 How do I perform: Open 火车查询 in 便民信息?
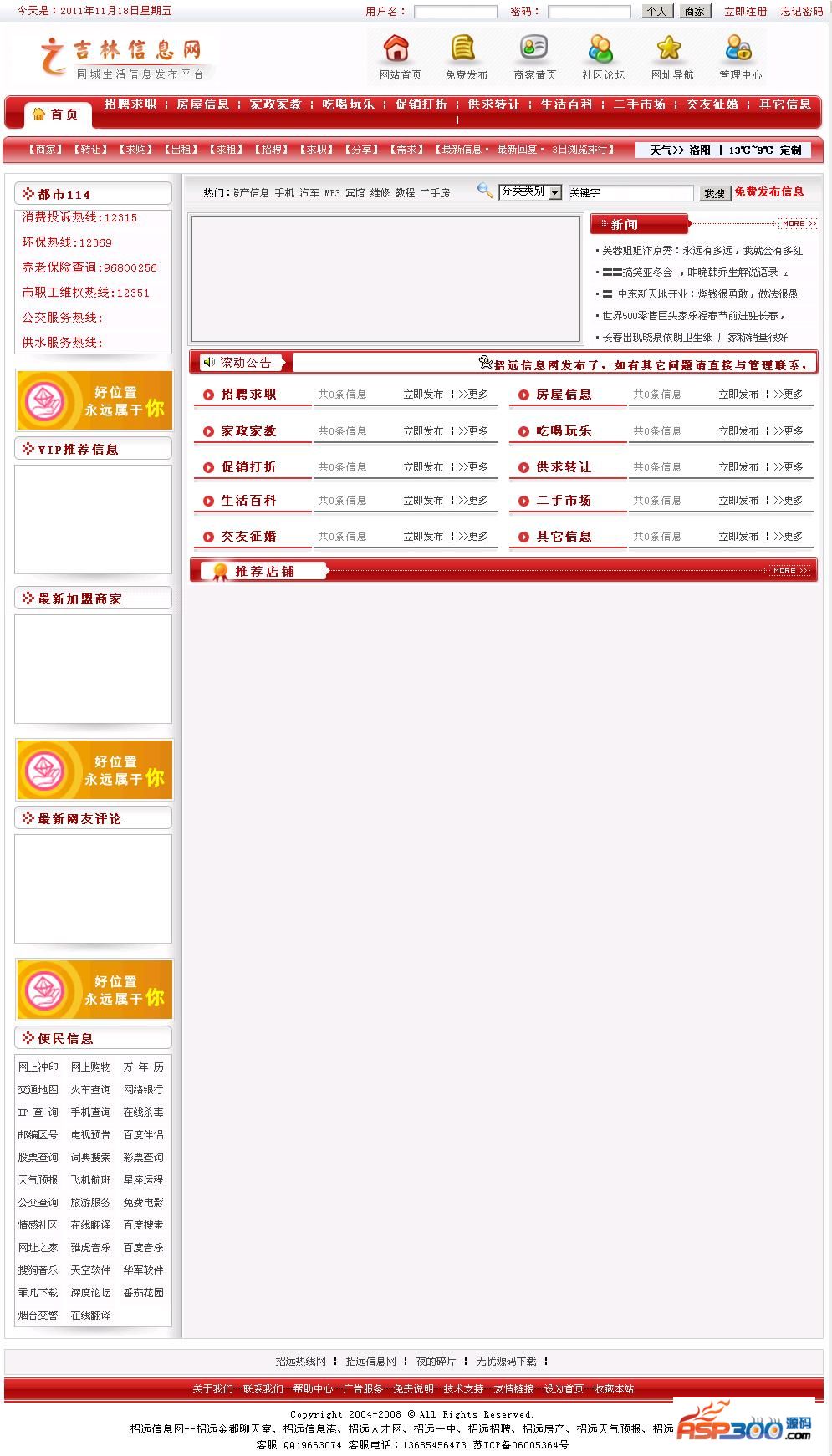[90, 1090]
